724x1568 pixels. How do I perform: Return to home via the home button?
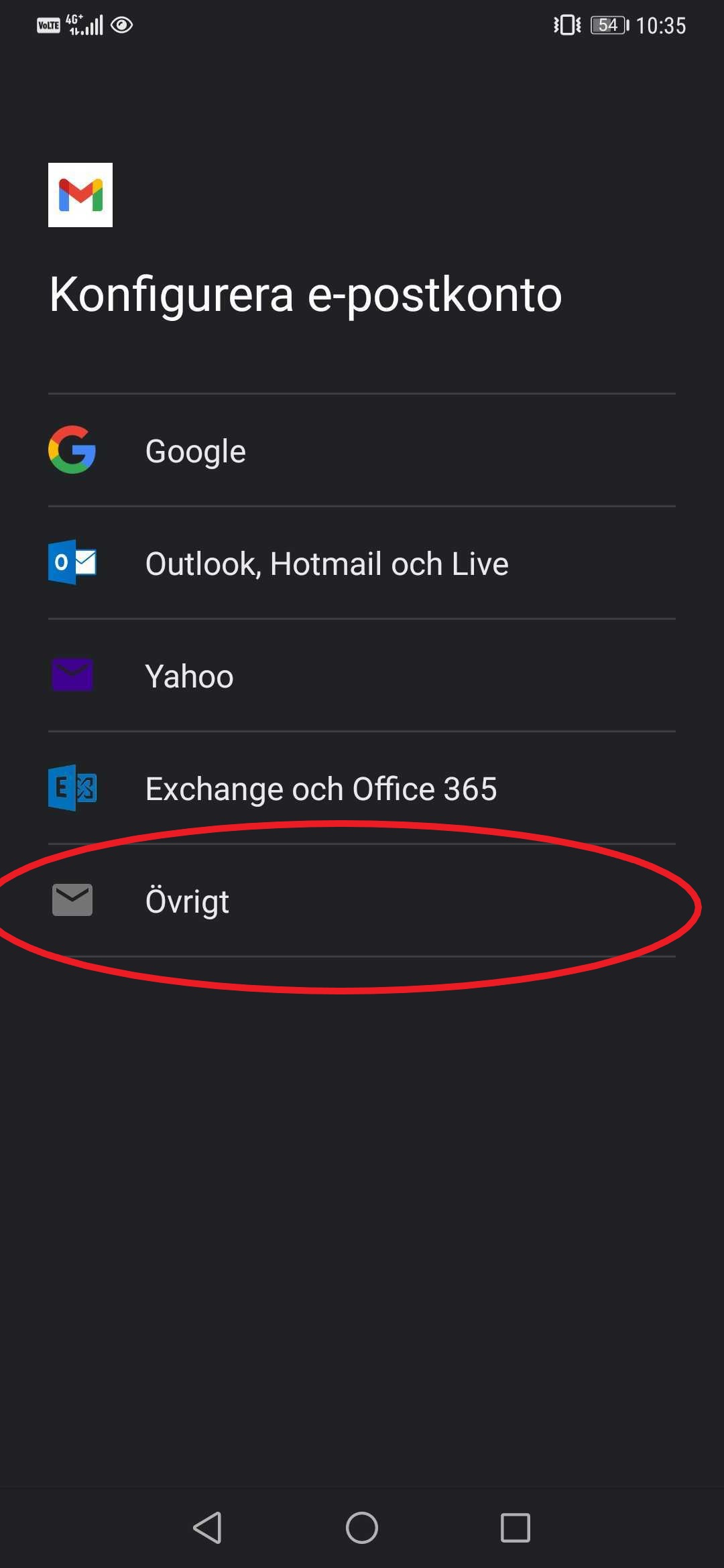362,1528
